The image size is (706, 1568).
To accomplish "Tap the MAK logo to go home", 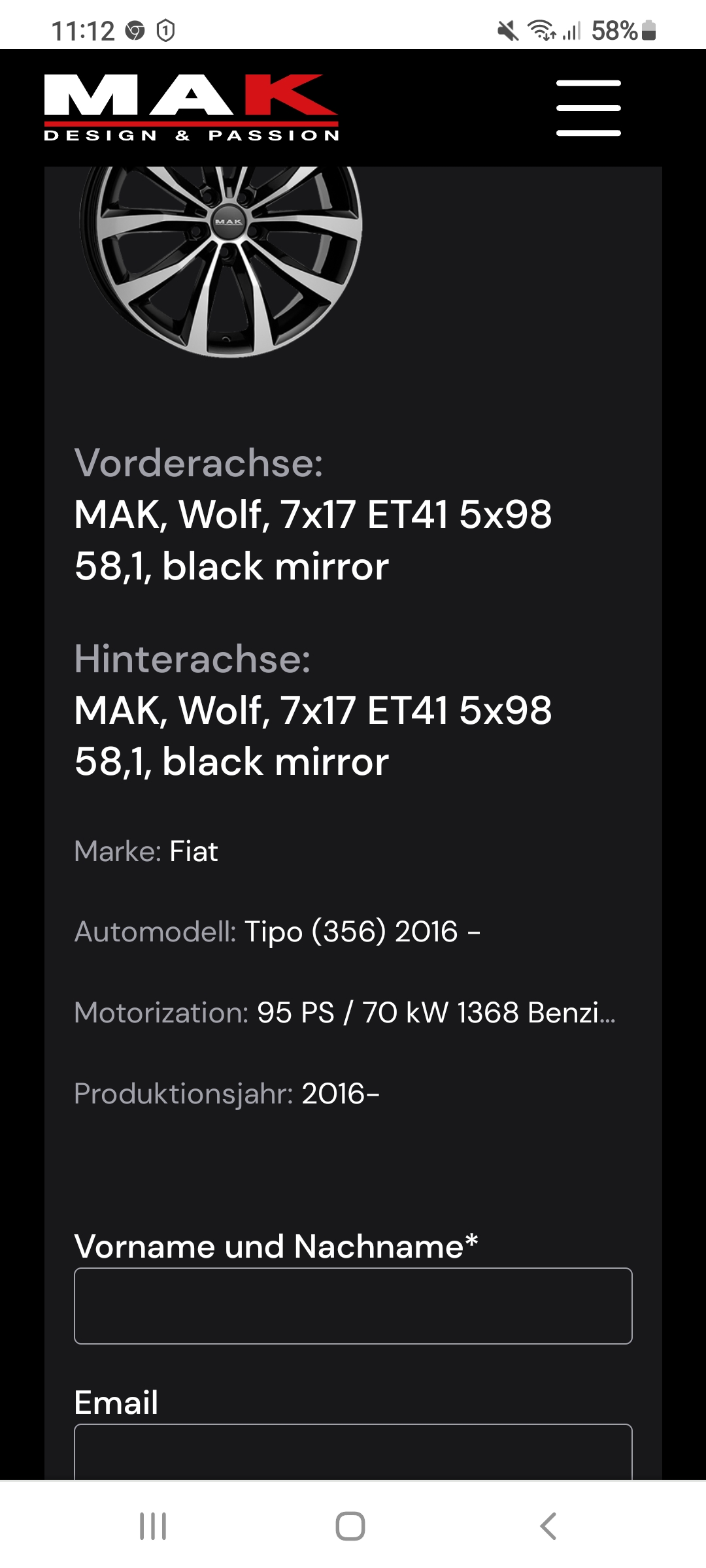I will [191, 108].
